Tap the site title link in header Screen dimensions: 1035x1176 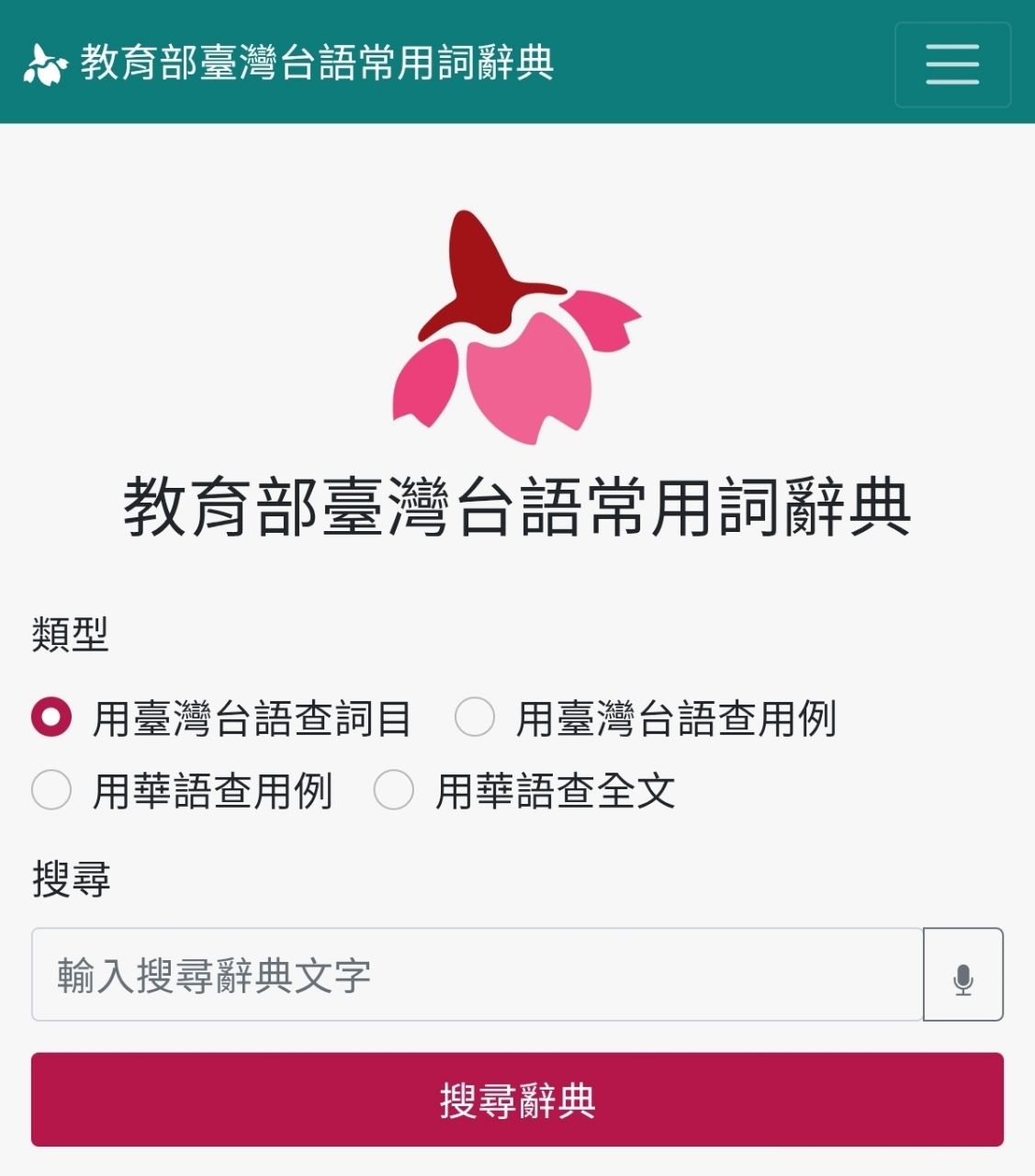289,62
